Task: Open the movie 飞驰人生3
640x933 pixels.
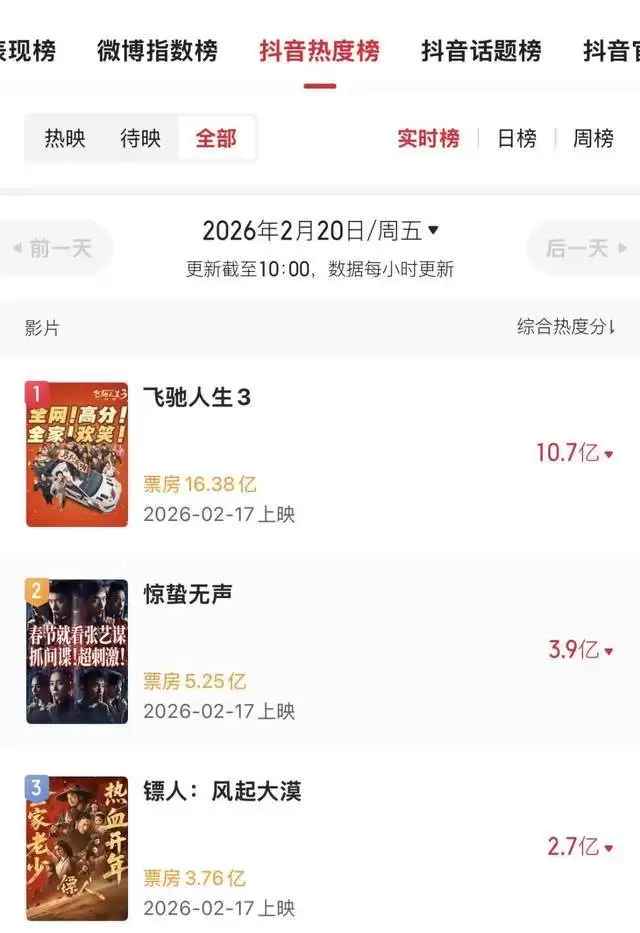Action: tap(197, 398)
